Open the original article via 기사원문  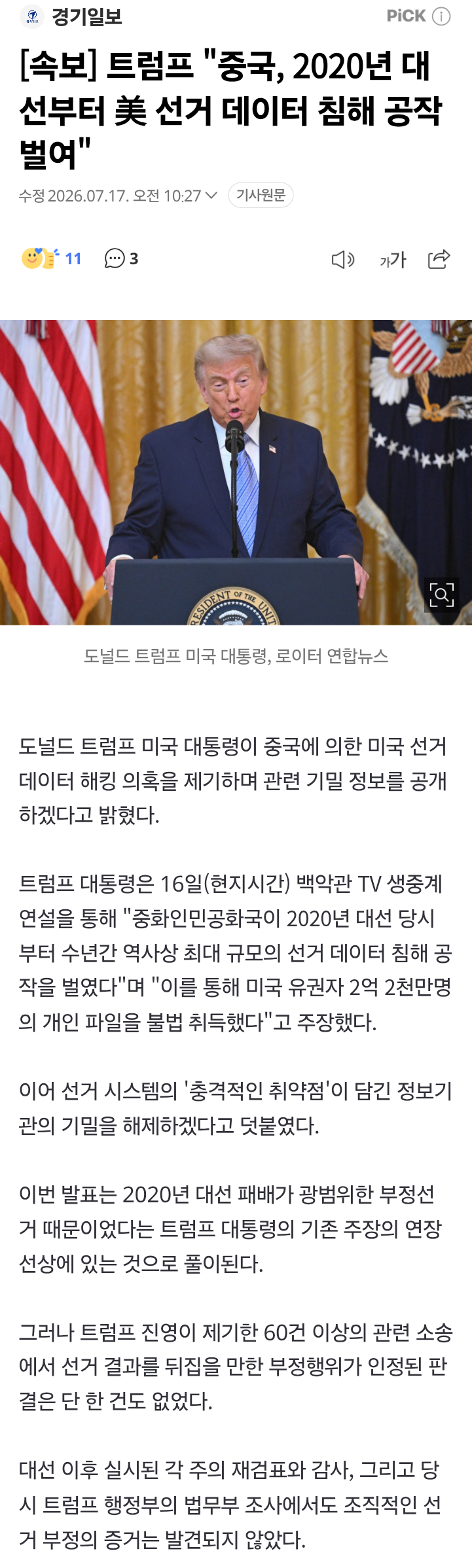click(261, 195)
